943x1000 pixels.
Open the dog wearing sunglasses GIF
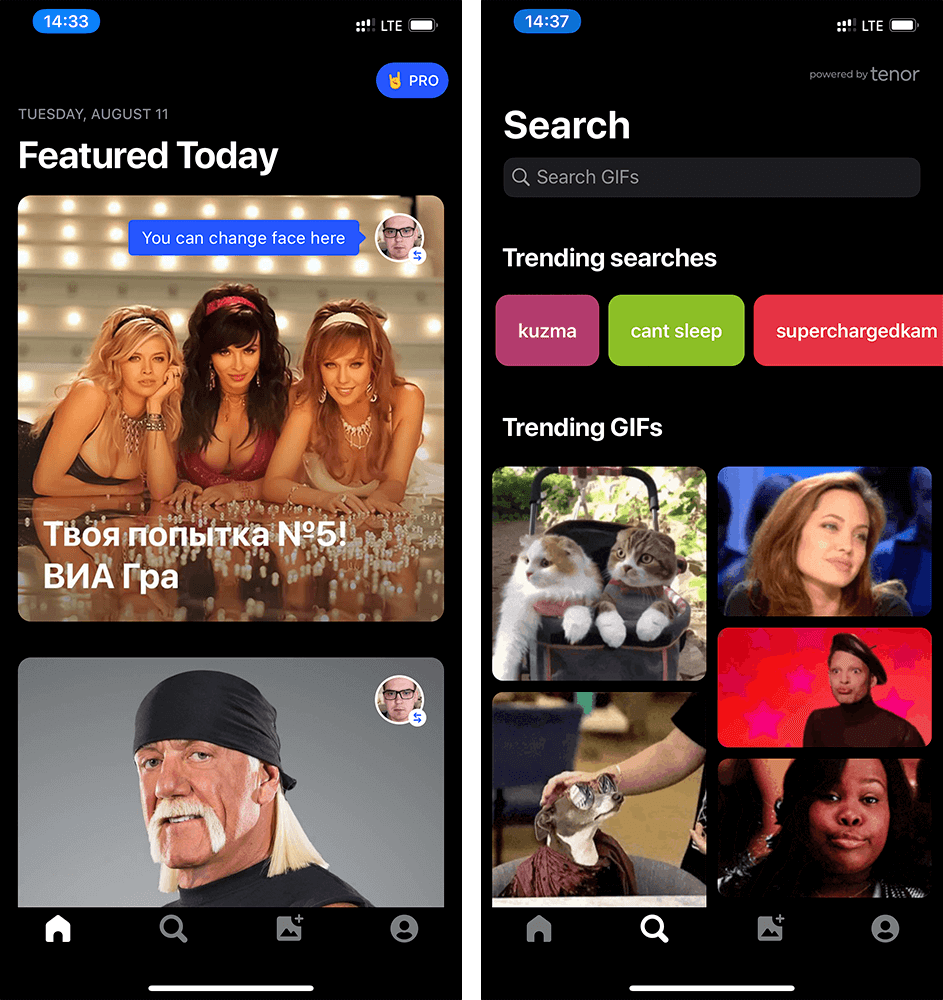(x=599, y=798)
